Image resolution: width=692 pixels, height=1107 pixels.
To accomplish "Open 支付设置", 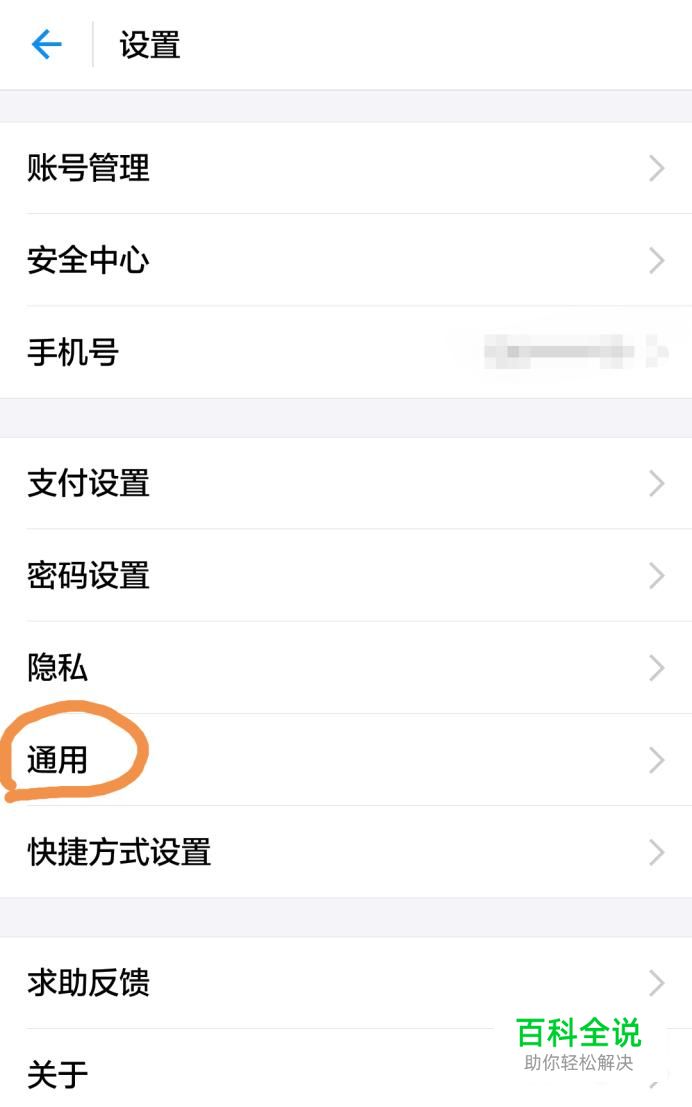I will click(x=88, y=484).
